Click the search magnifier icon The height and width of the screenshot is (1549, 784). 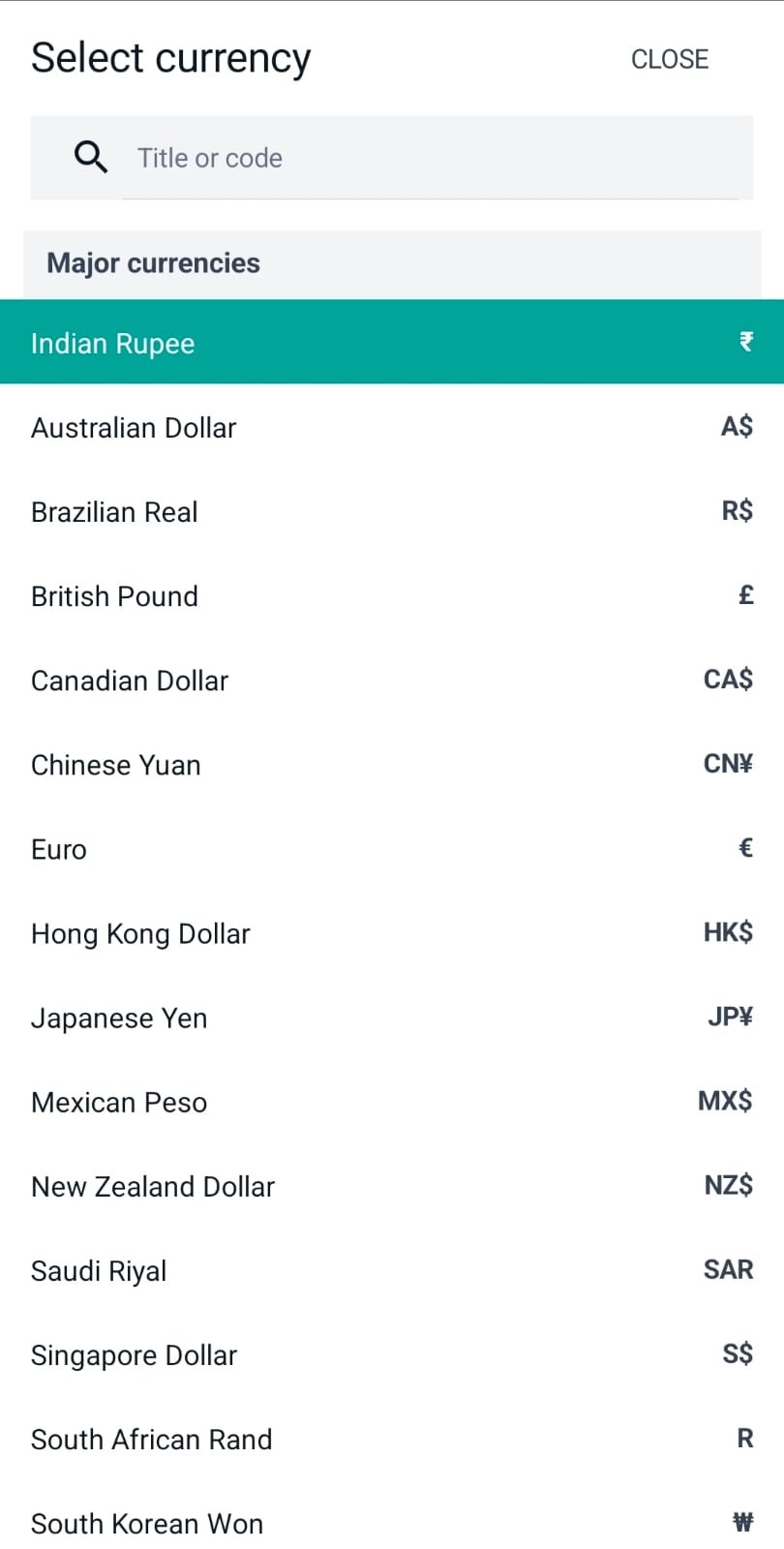coord(90,157)
